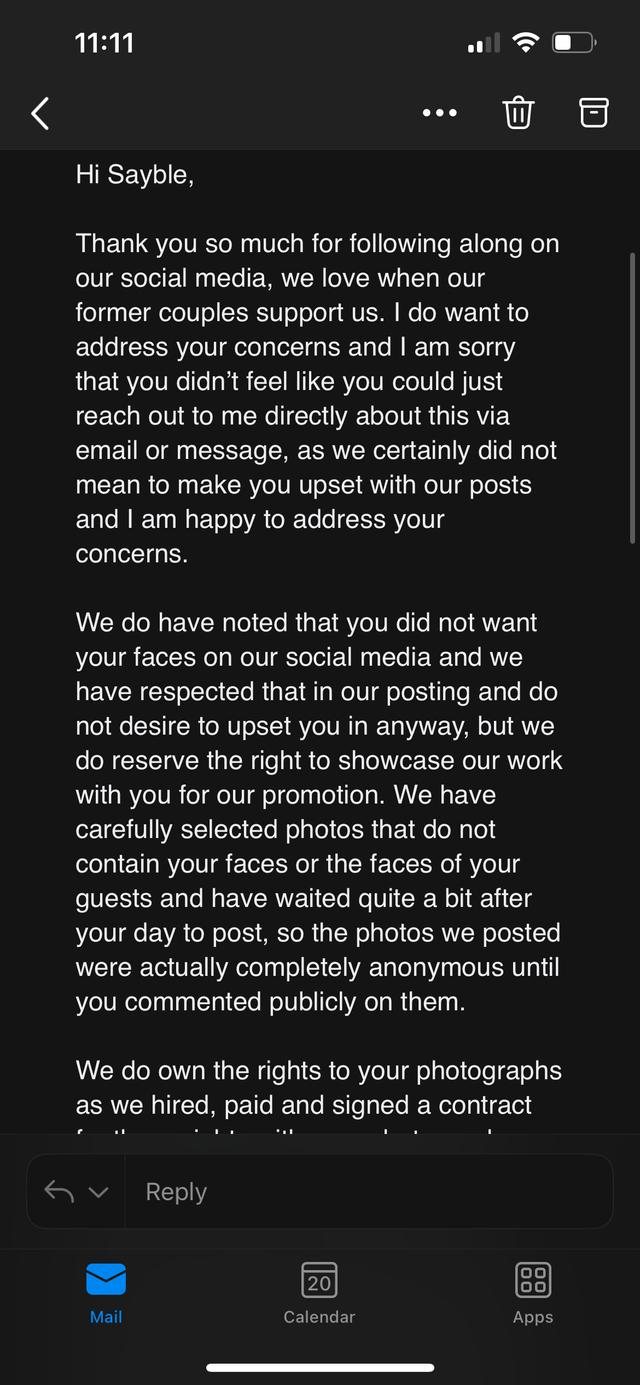The image size is (640, 1385).
Task: Open the Apps tab
Action: (x=533, y=1293)
